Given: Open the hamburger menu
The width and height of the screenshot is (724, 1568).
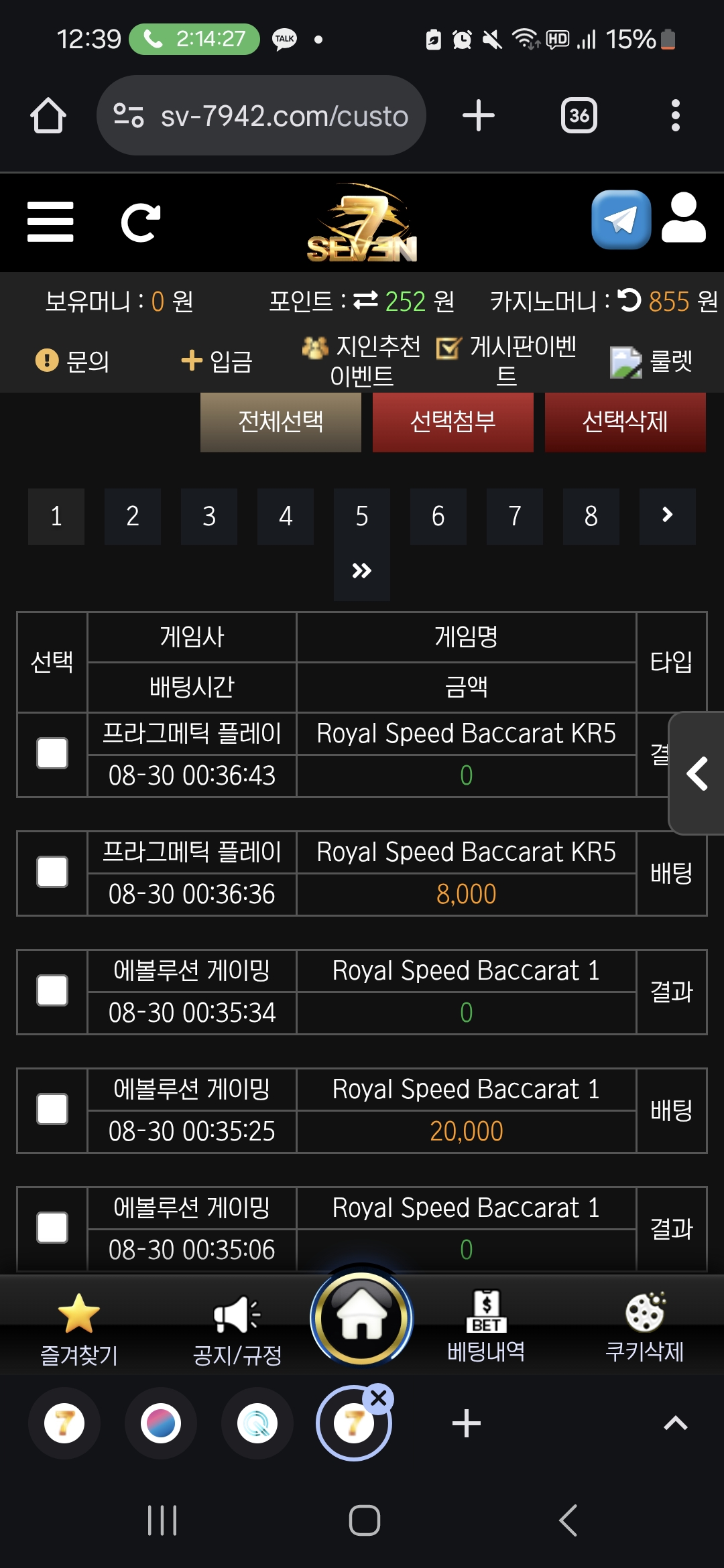Looking at the screenshot, I should pos(50,222).
